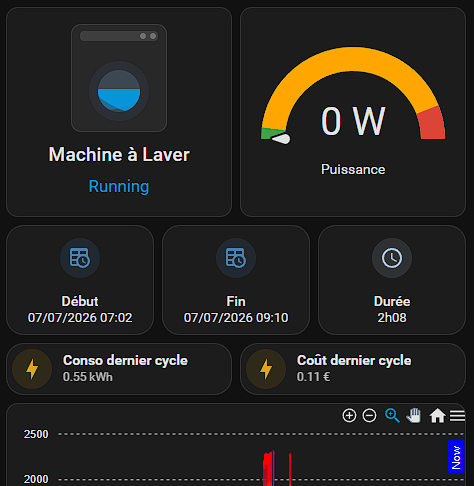The width and height of the screenshot is (474, 486).
Task: Open the Durée duration card
Action: coord(392,280)
